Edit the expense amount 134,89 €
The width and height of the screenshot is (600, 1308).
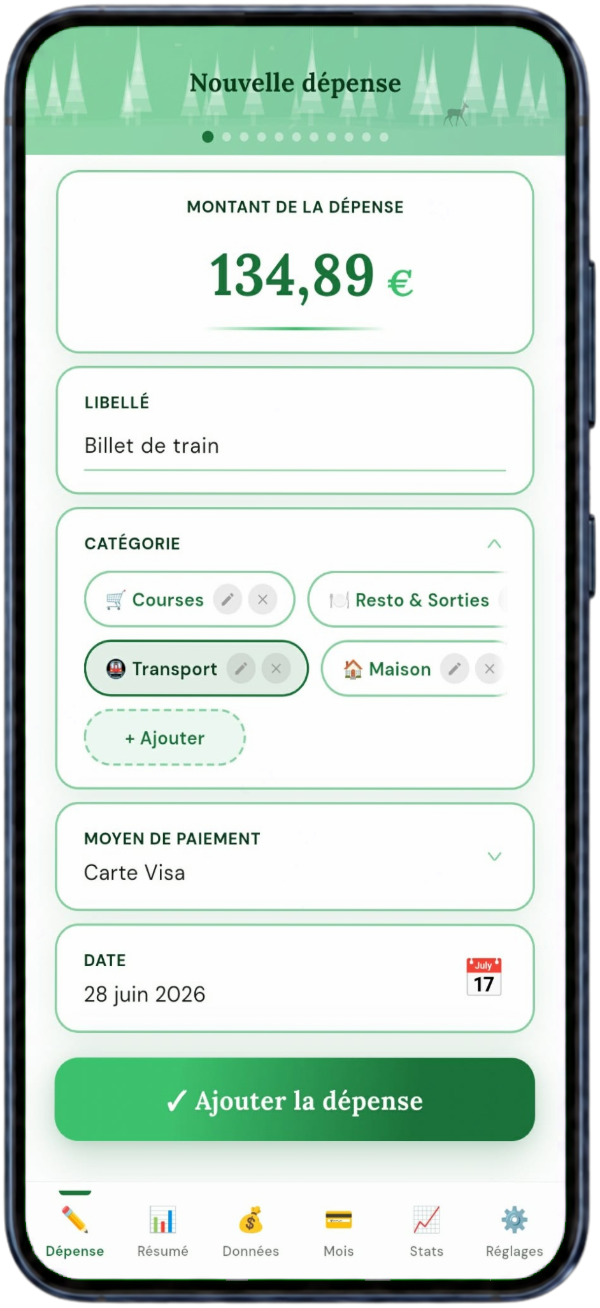311,276
